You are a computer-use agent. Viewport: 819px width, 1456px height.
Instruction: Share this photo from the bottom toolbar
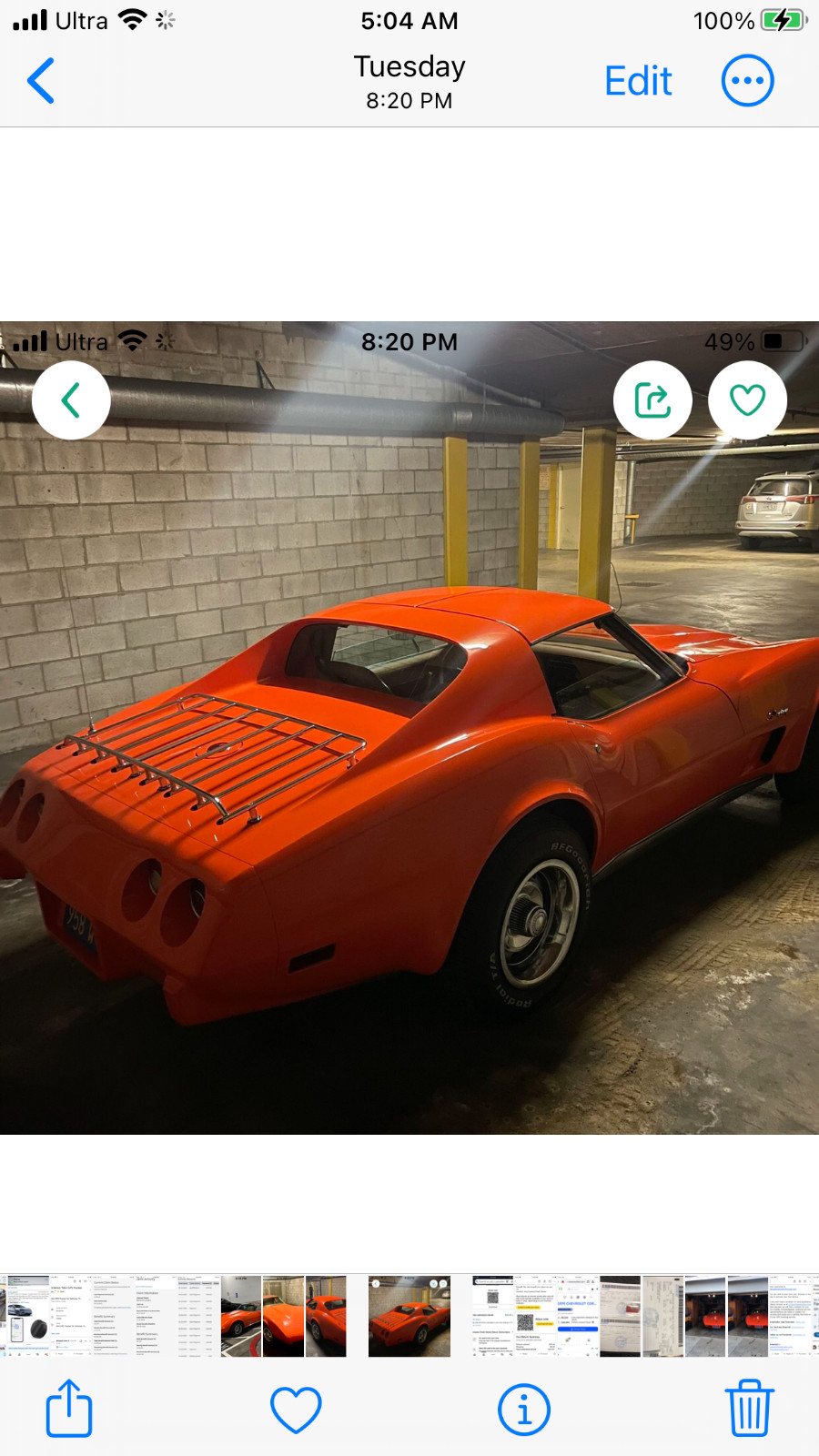(x=69, y=1408)
